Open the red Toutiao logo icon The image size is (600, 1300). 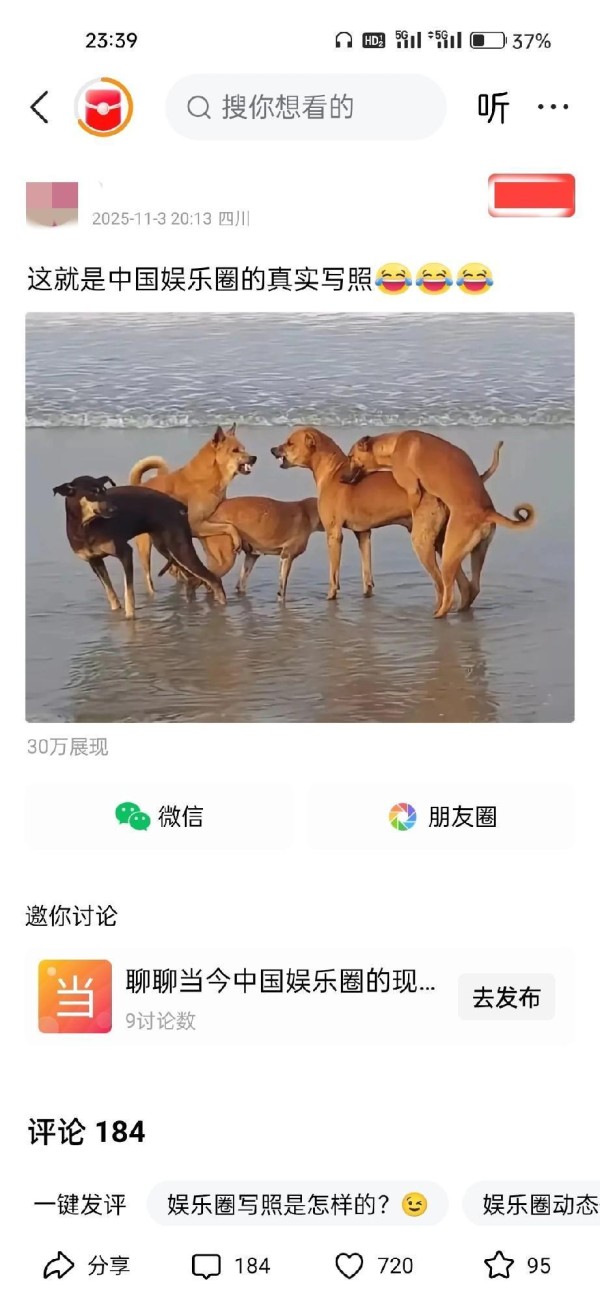coord(103,107)
